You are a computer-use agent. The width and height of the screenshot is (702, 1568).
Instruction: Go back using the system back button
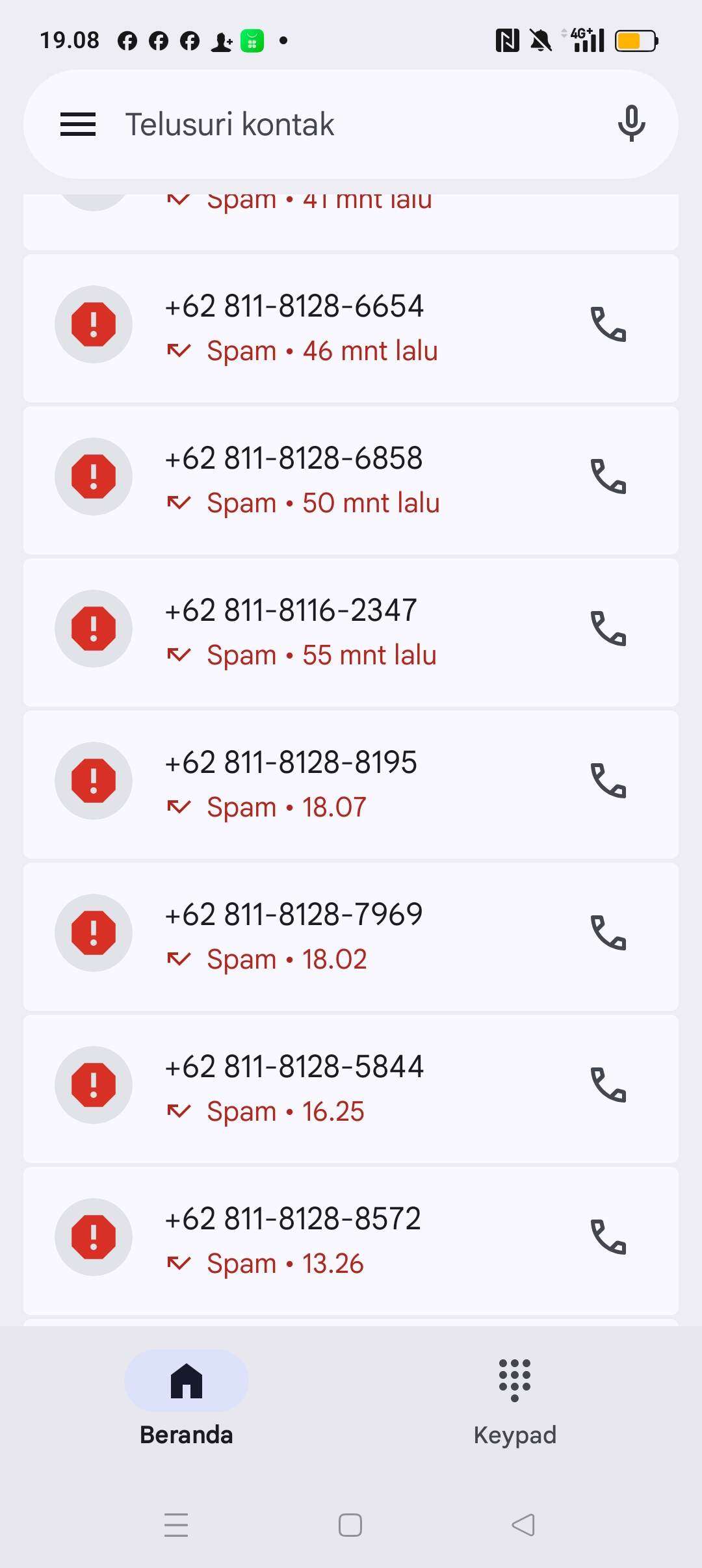pos(523,1524)
